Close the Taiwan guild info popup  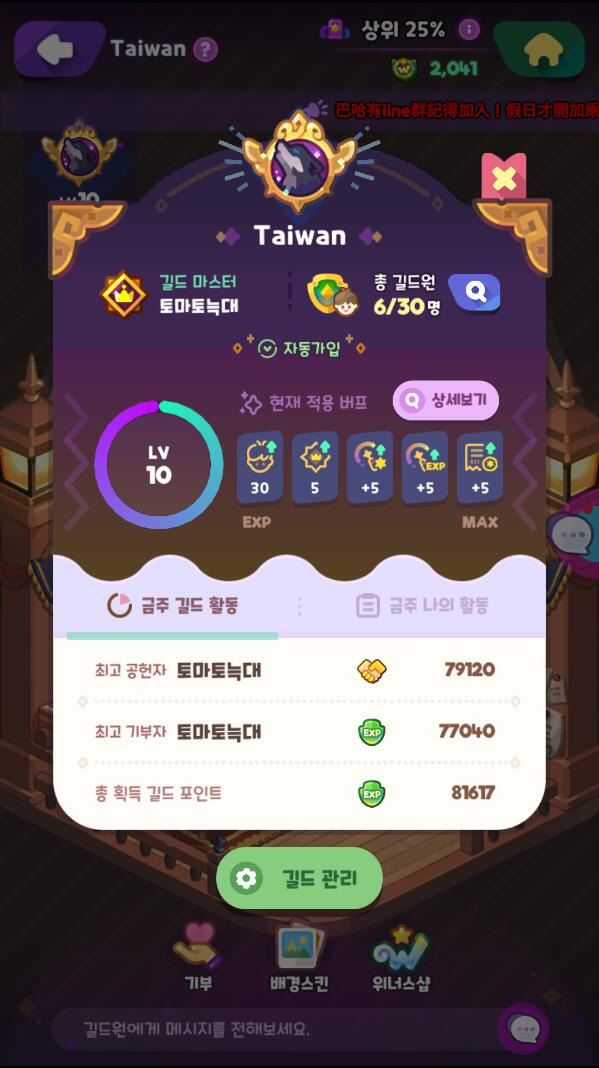[504, 177]
